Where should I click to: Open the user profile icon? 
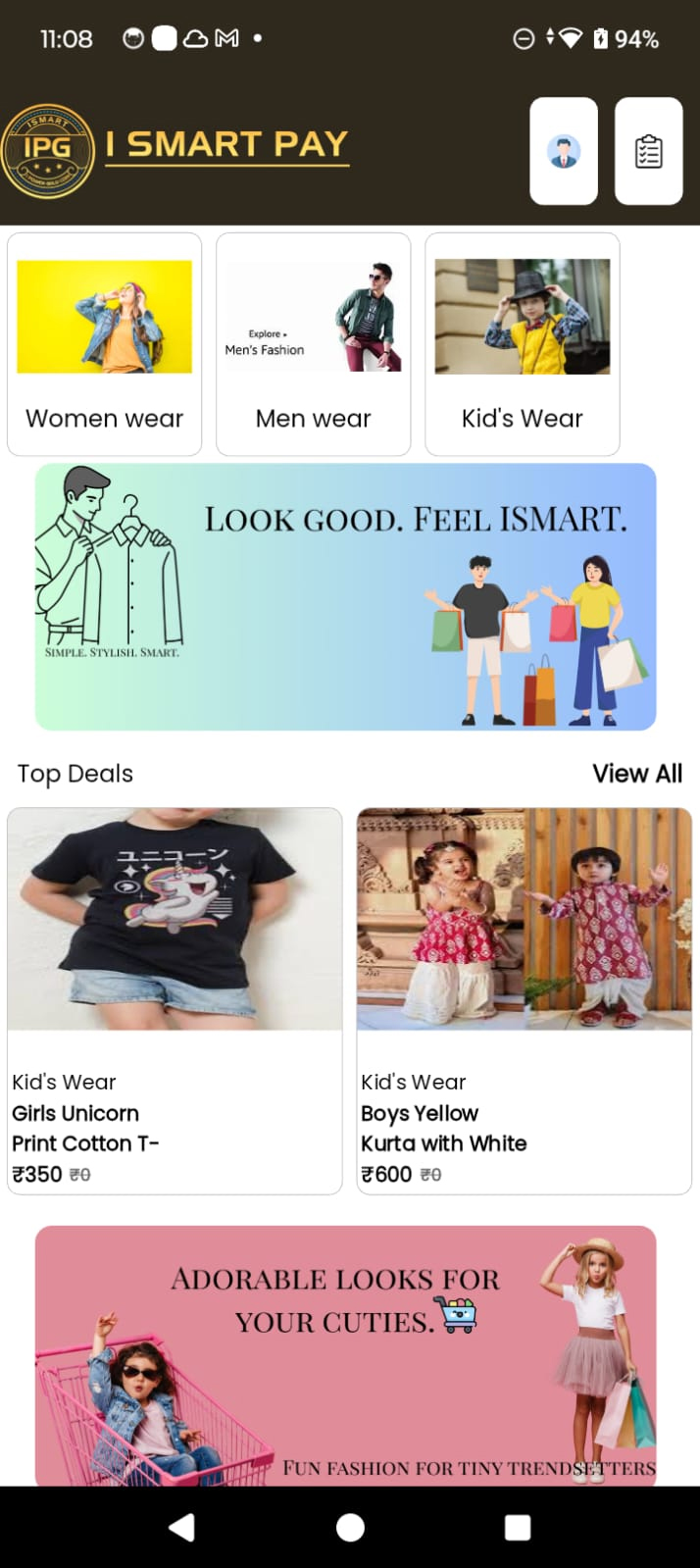(564, 151)
